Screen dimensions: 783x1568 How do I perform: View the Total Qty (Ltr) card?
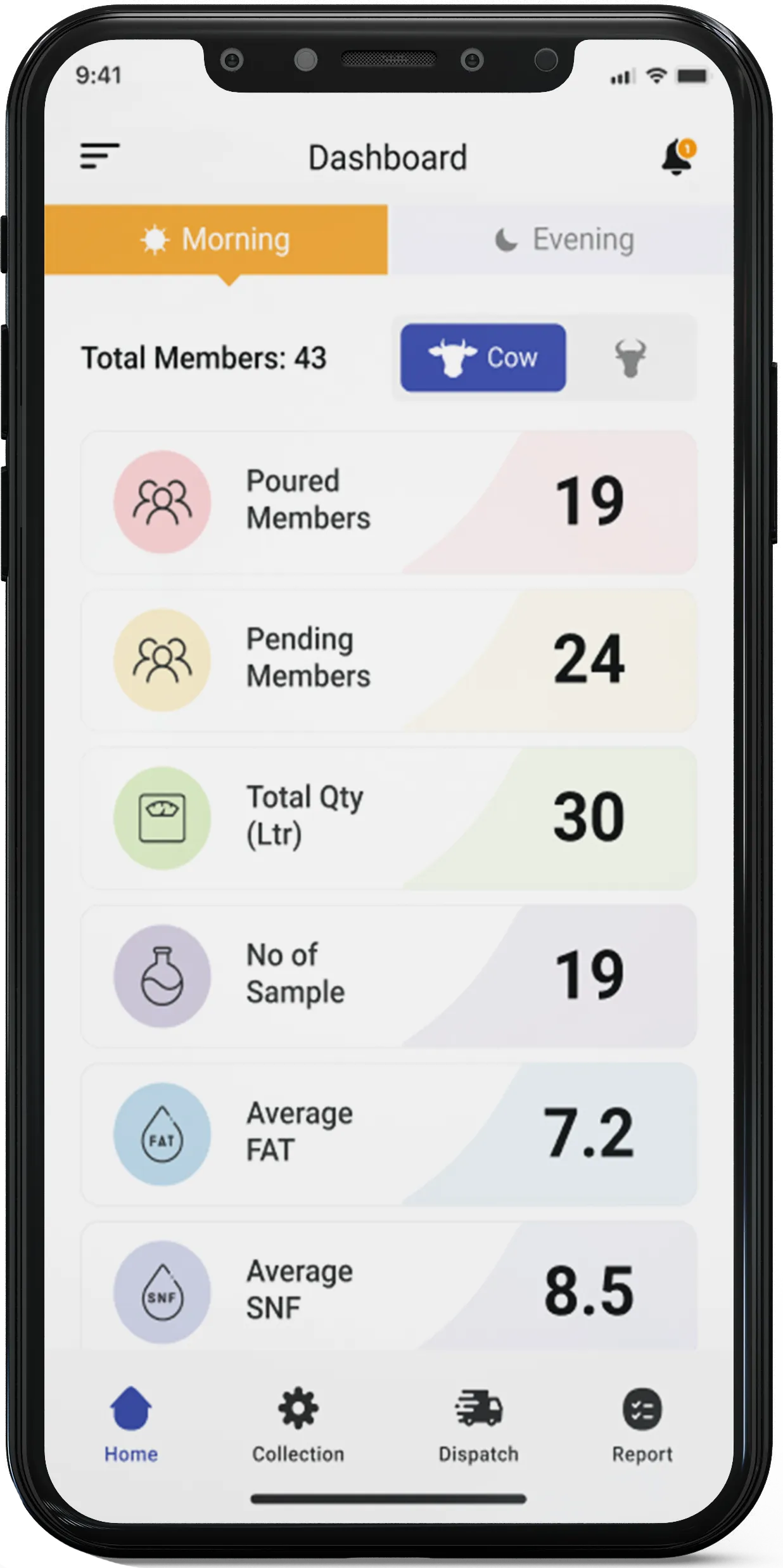coord(388,817)
